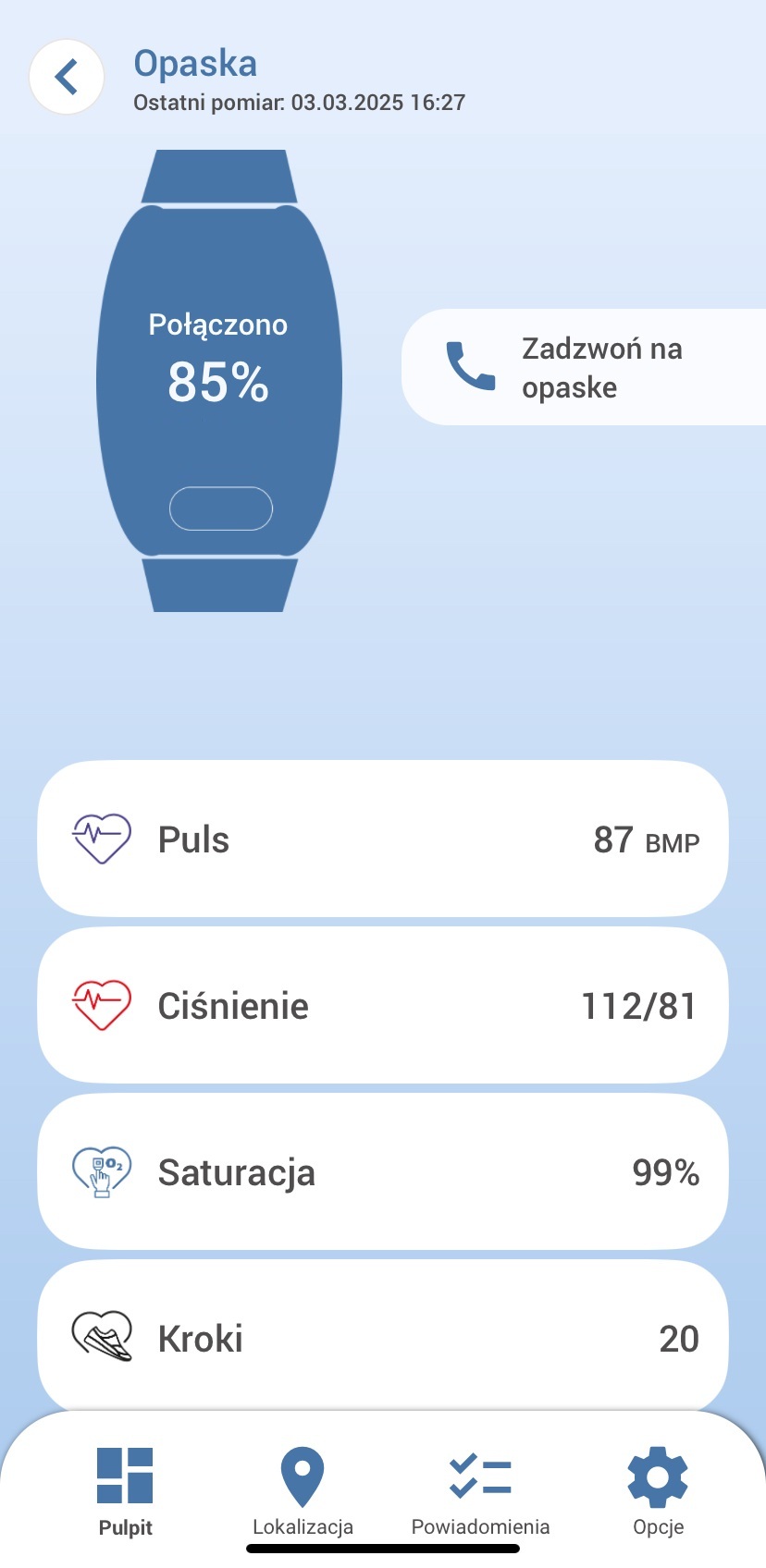Call the band with Zadzwoń na opaske
766x1568 pixels.
click(583, 367)
